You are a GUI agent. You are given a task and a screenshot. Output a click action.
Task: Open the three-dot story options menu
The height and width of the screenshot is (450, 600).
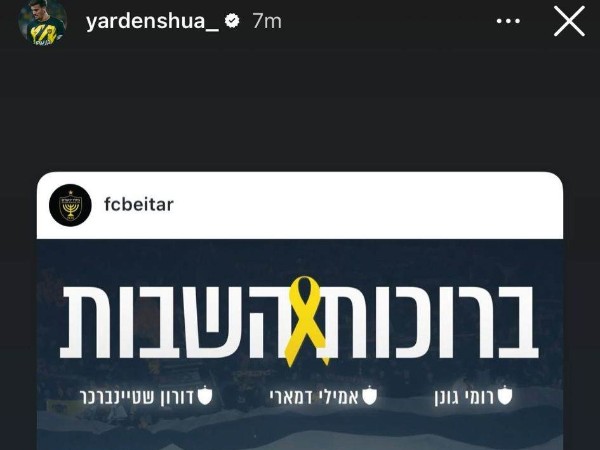click(x=508, y=21)
